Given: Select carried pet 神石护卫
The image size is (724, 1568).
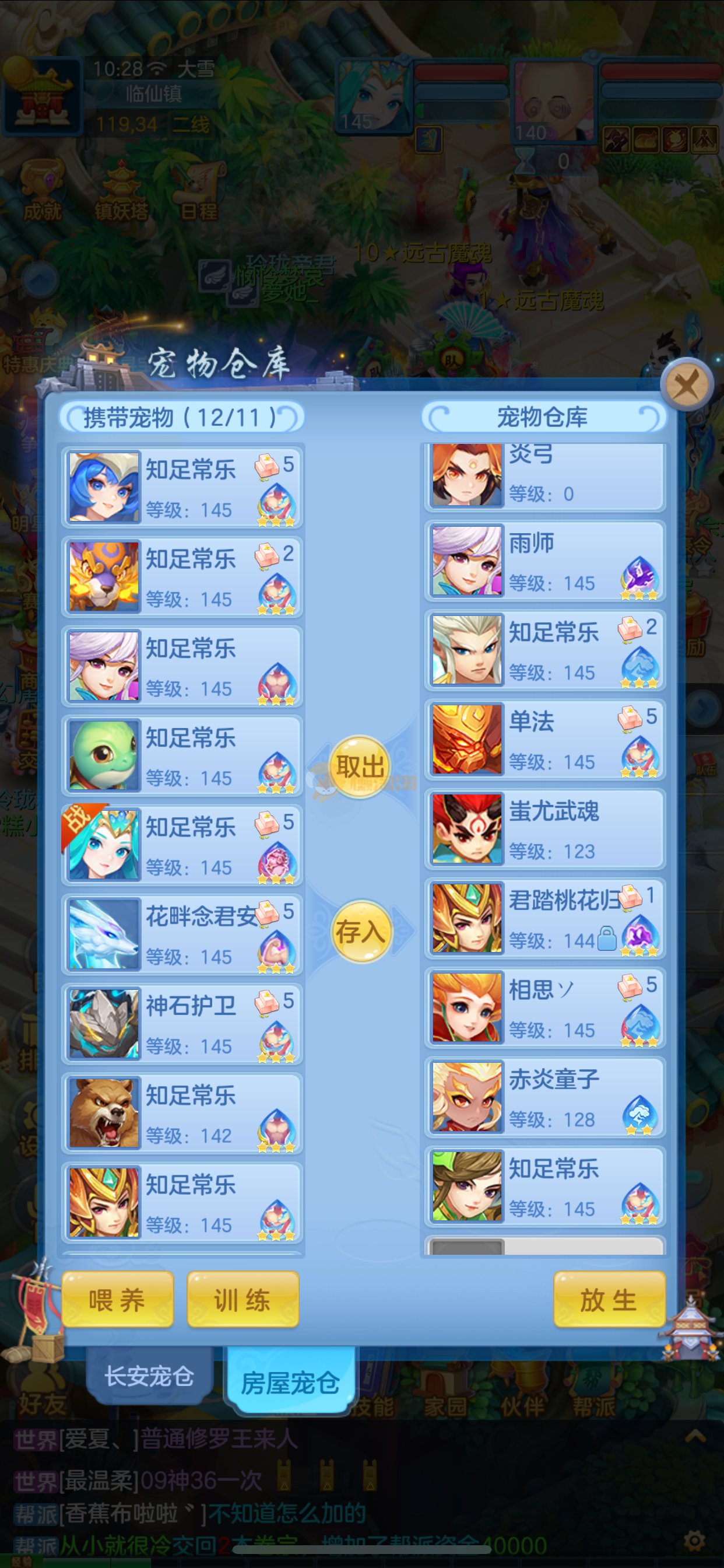Looking at the screenshot, I should coord(182,1024).
